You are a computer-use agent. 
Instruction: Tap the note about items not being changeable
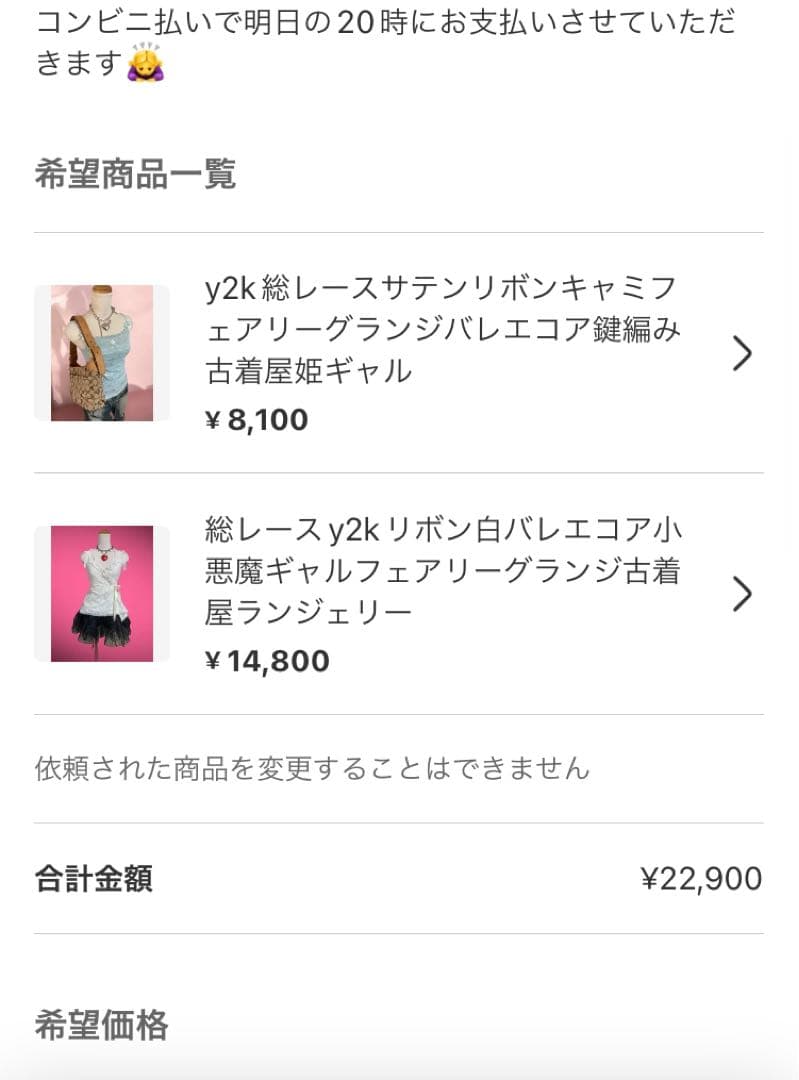[314, 768]
